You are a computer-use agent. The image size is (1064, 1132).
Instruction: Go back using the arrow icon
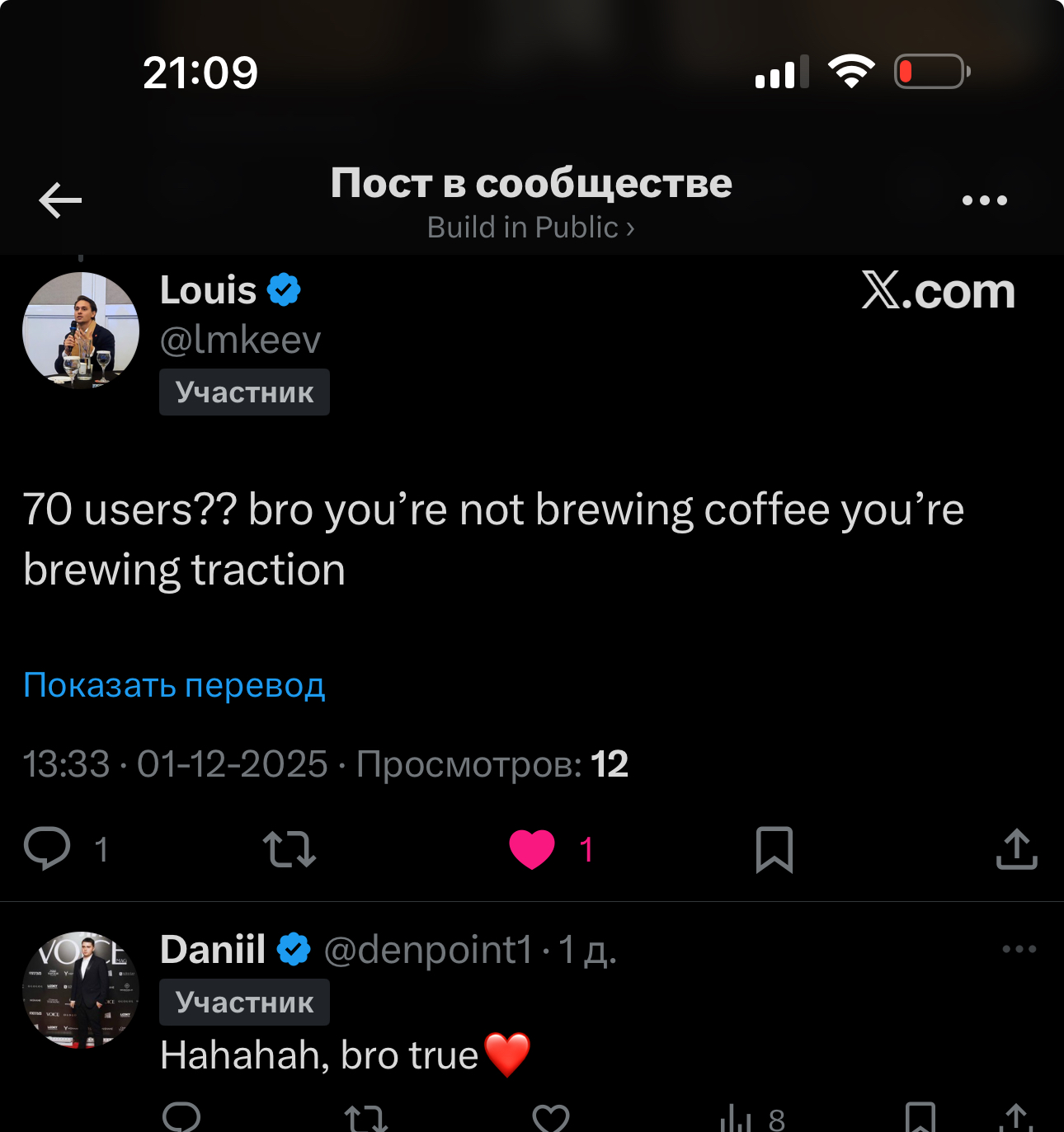point(60,200)
